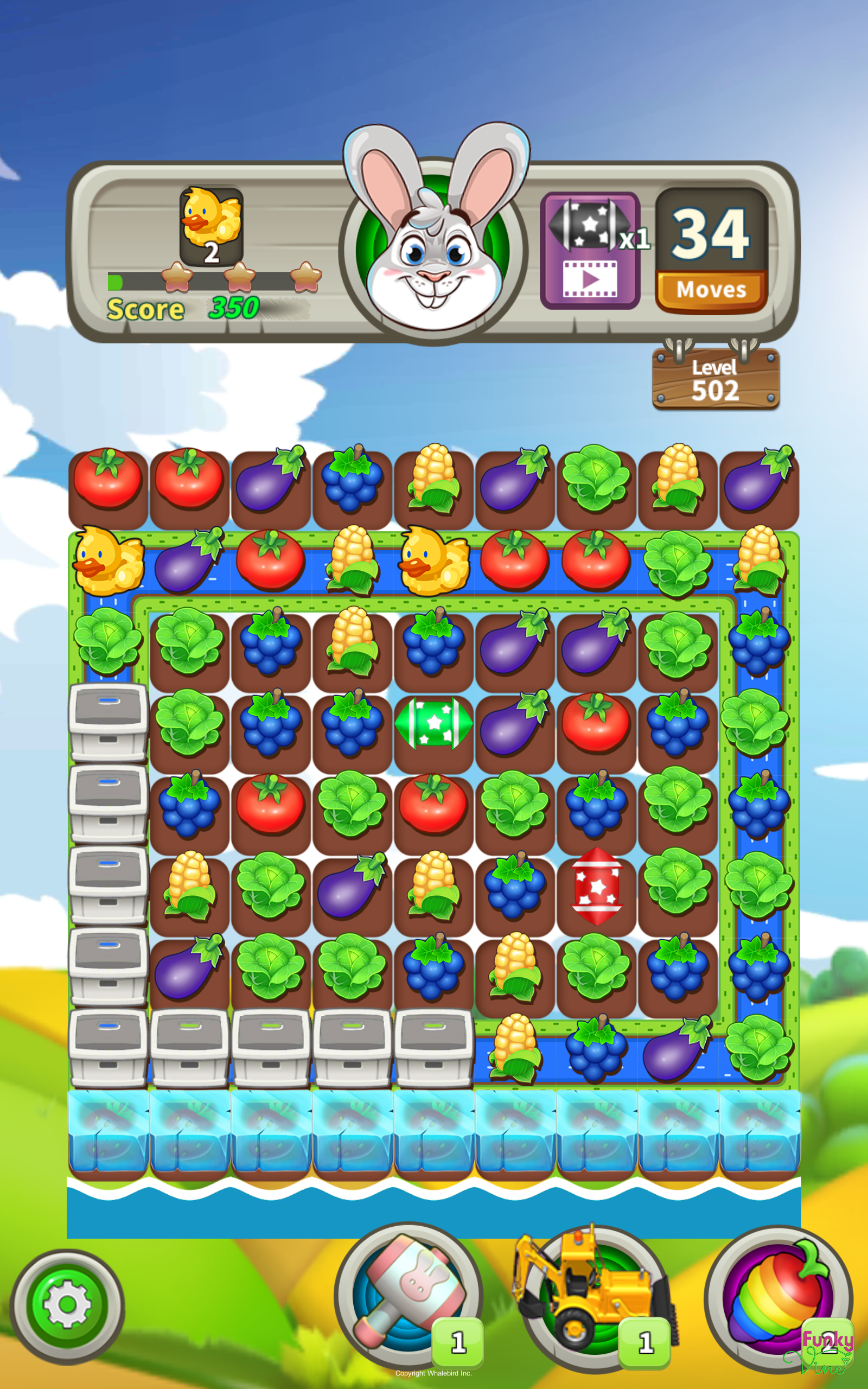This screenshot has height=1389, width=868.
Task: Activate the yellow excavator booster
Action: click(594, 1297)
